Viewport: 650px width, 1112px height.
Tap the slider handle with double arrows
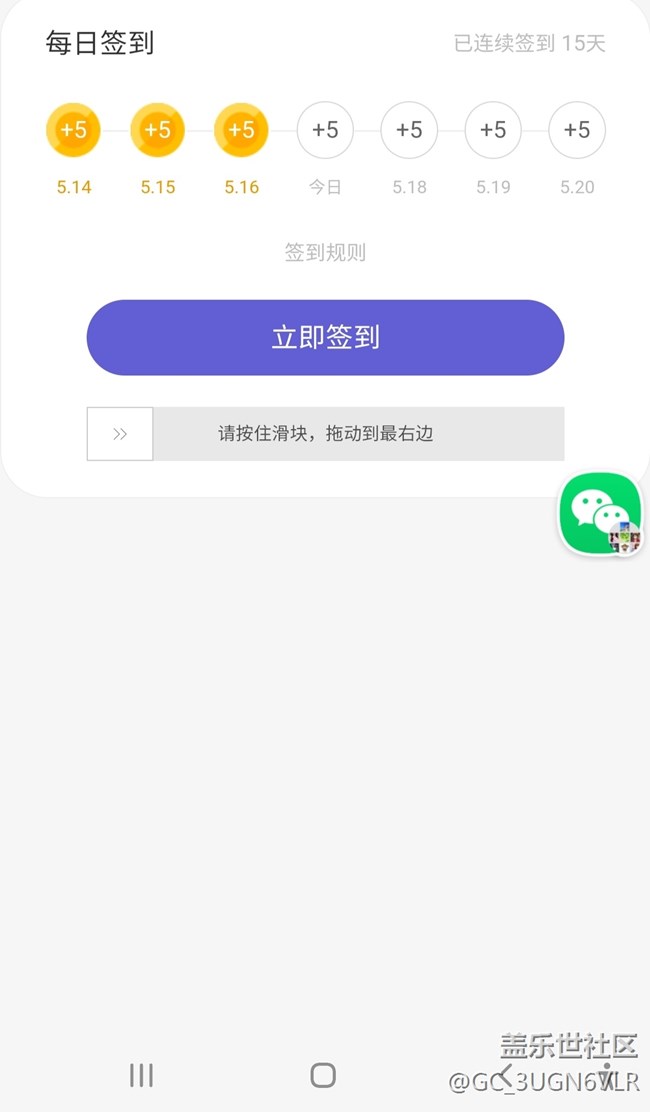point(120,434)
